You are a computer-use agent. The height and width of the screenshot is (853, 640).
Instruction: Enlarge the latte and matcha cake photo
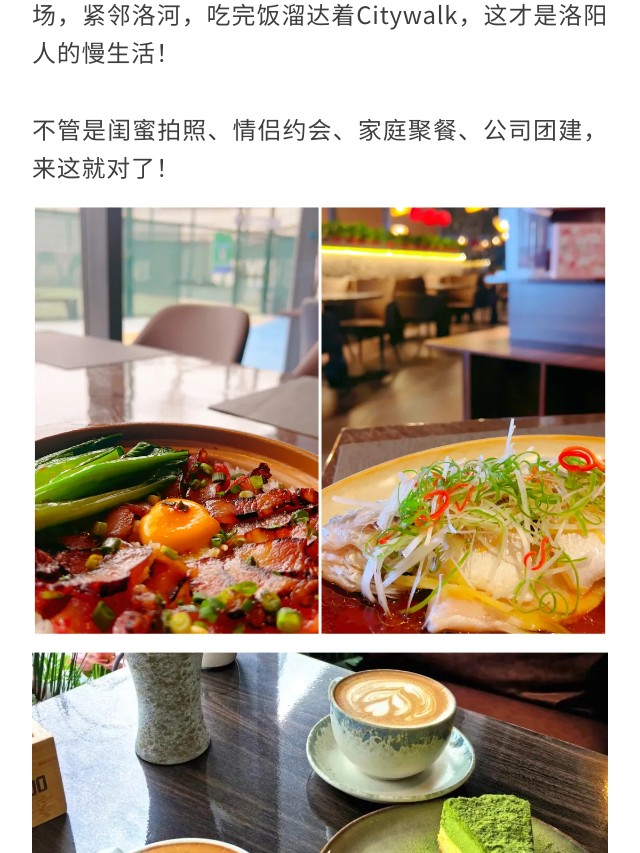tap(320, 752)
